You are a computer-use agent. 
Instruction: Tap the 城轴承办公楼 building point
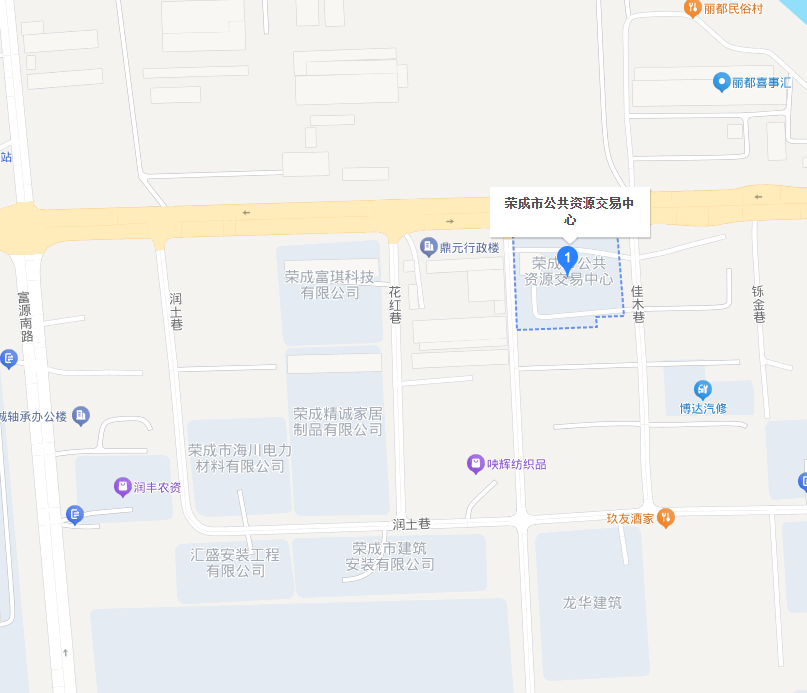81,415
